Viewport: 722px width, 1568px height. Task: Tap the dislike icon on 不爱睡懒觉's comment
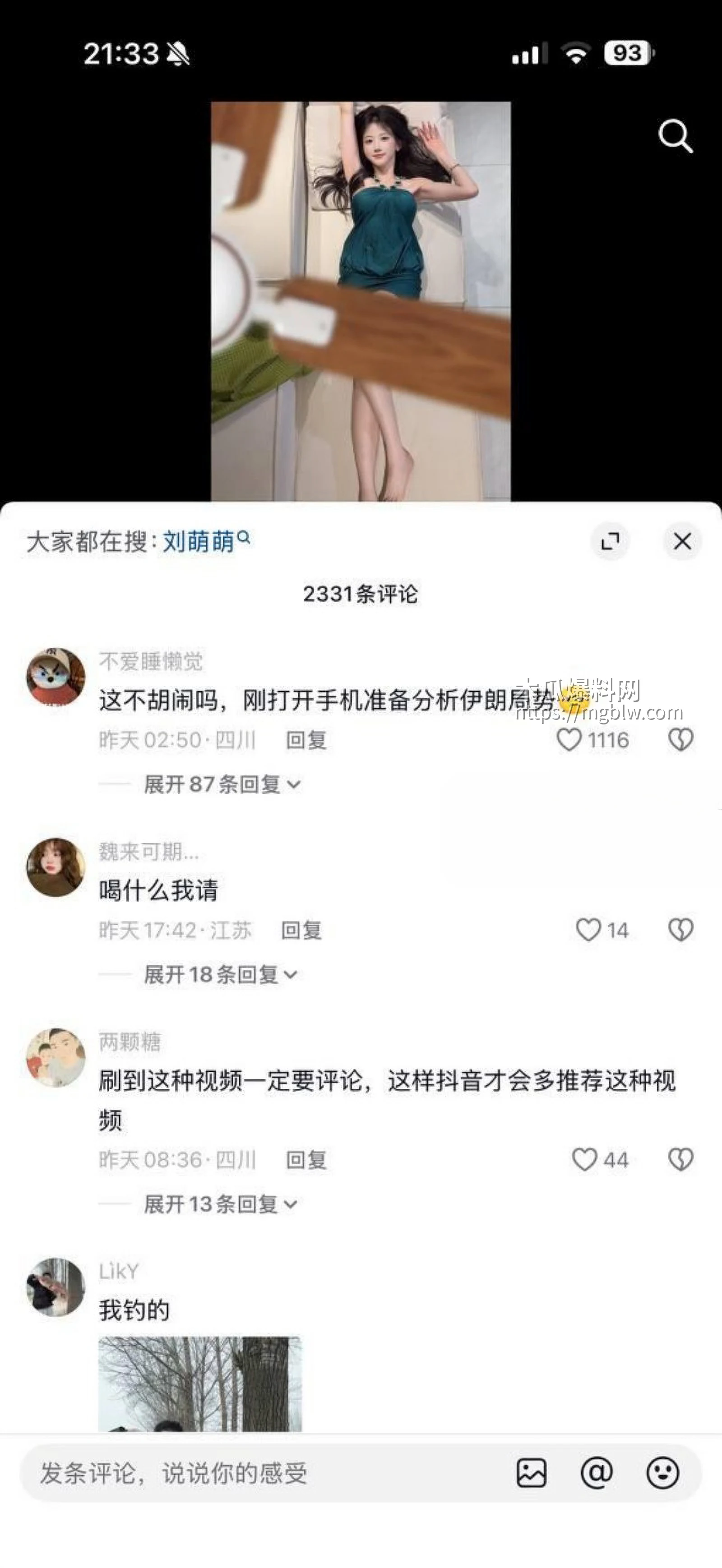pyautogui.click(x=680, y=739)
